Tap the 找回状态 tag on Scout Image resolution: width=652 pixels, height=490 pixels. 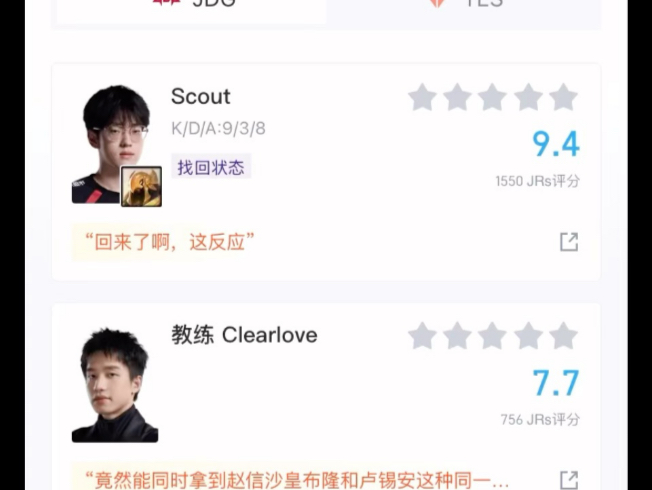pyautogui.click(x=210, y=167)
